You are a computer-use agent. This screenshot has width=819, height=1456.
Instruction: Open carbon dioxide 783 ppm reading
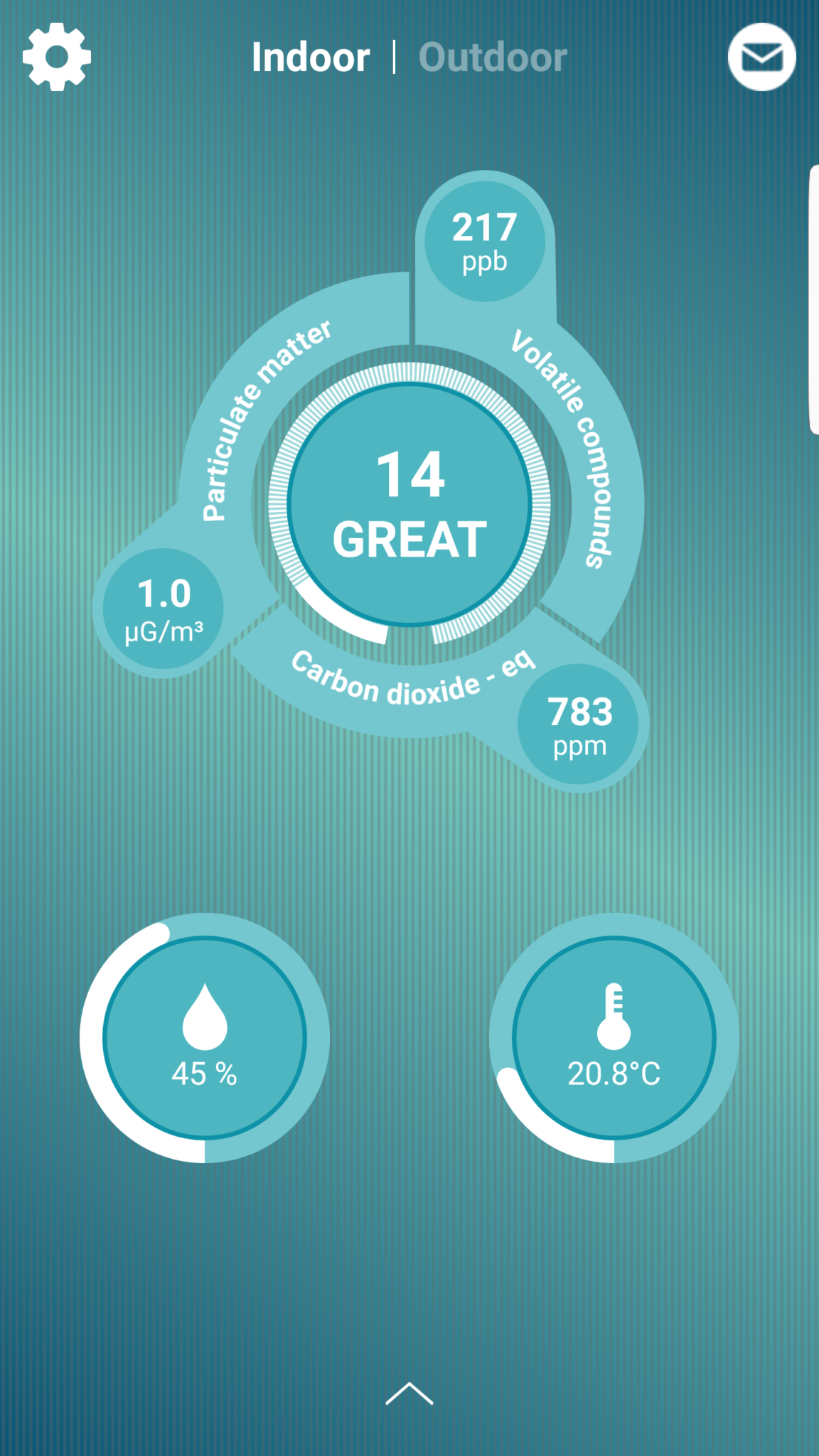(579, 724)
